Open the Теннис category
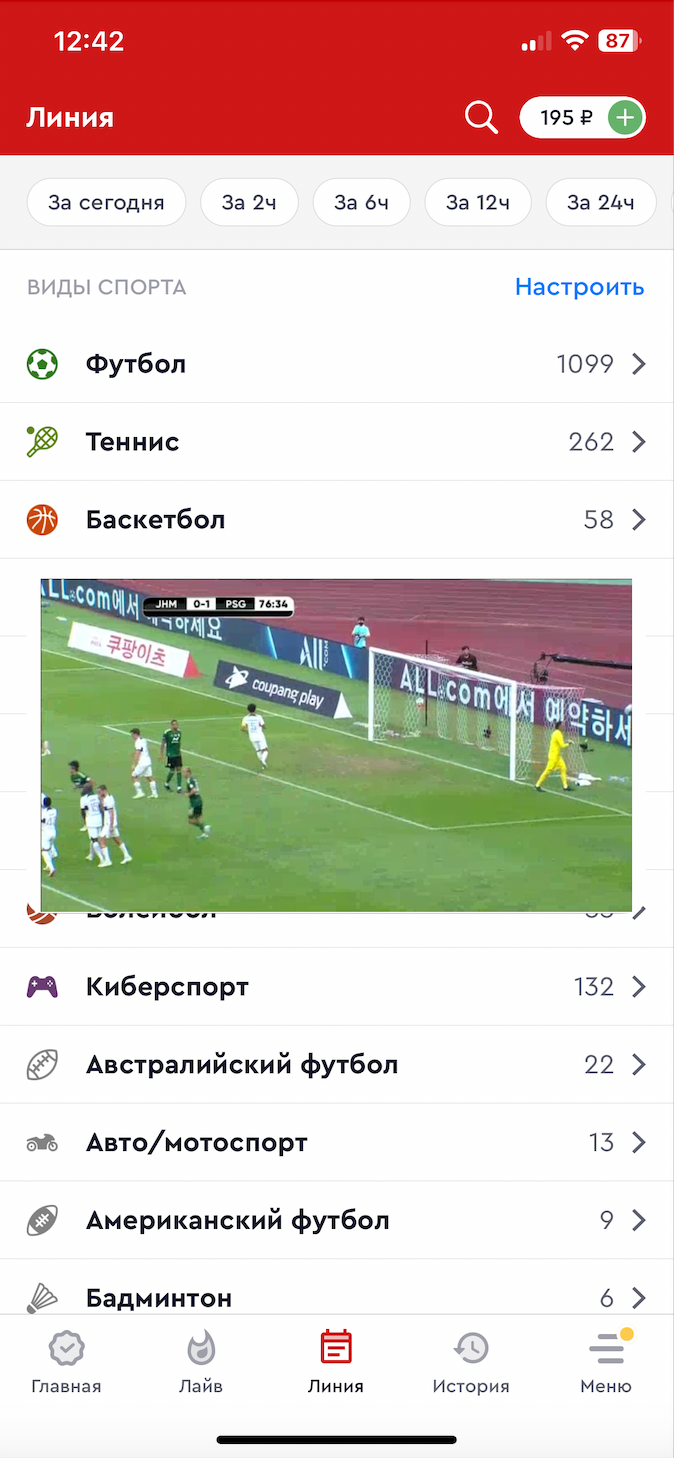Image resolution: width=674 pixels, height=1458 pixels. (x=336, y=442)
